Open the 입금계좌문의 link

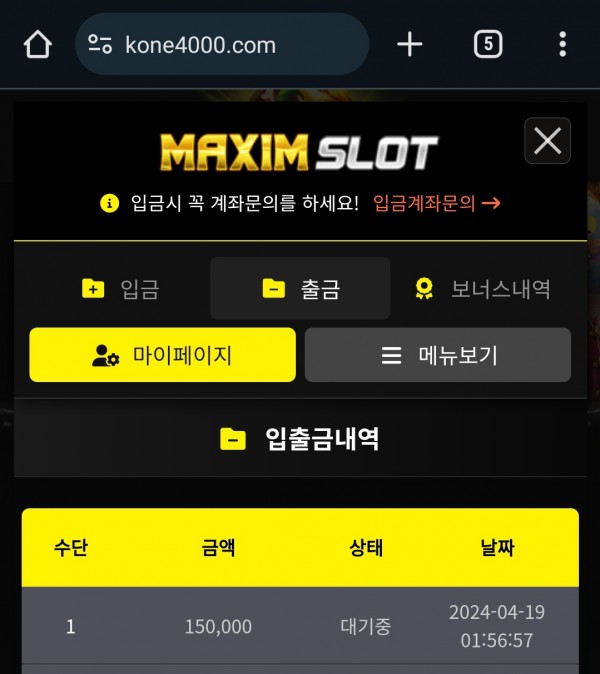(x=436, y=204)
